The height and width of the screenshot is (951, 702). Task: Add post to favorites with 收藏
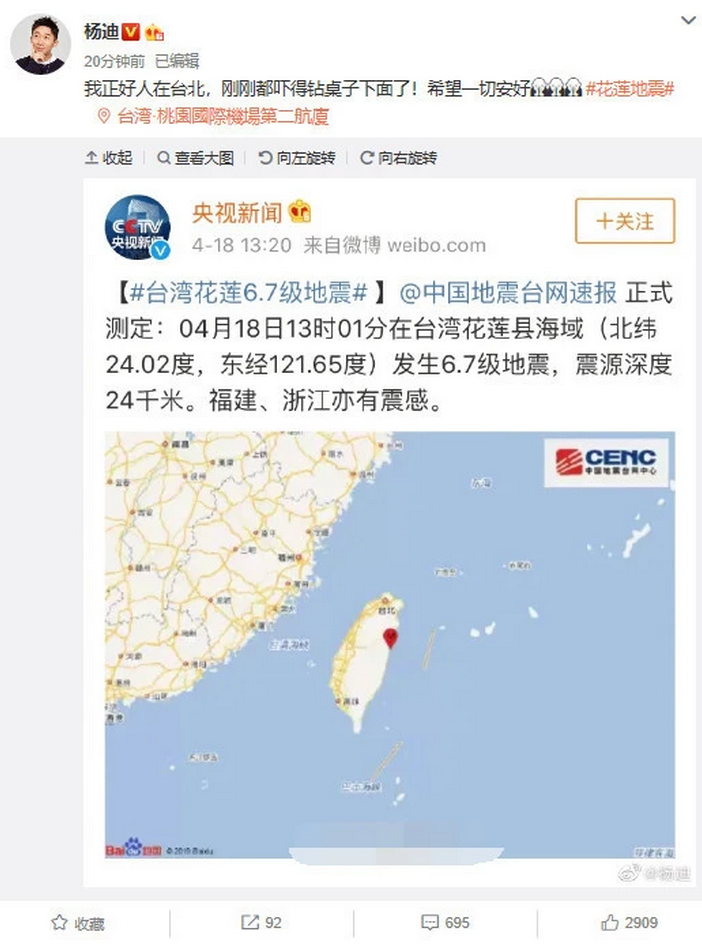point(78,923)
